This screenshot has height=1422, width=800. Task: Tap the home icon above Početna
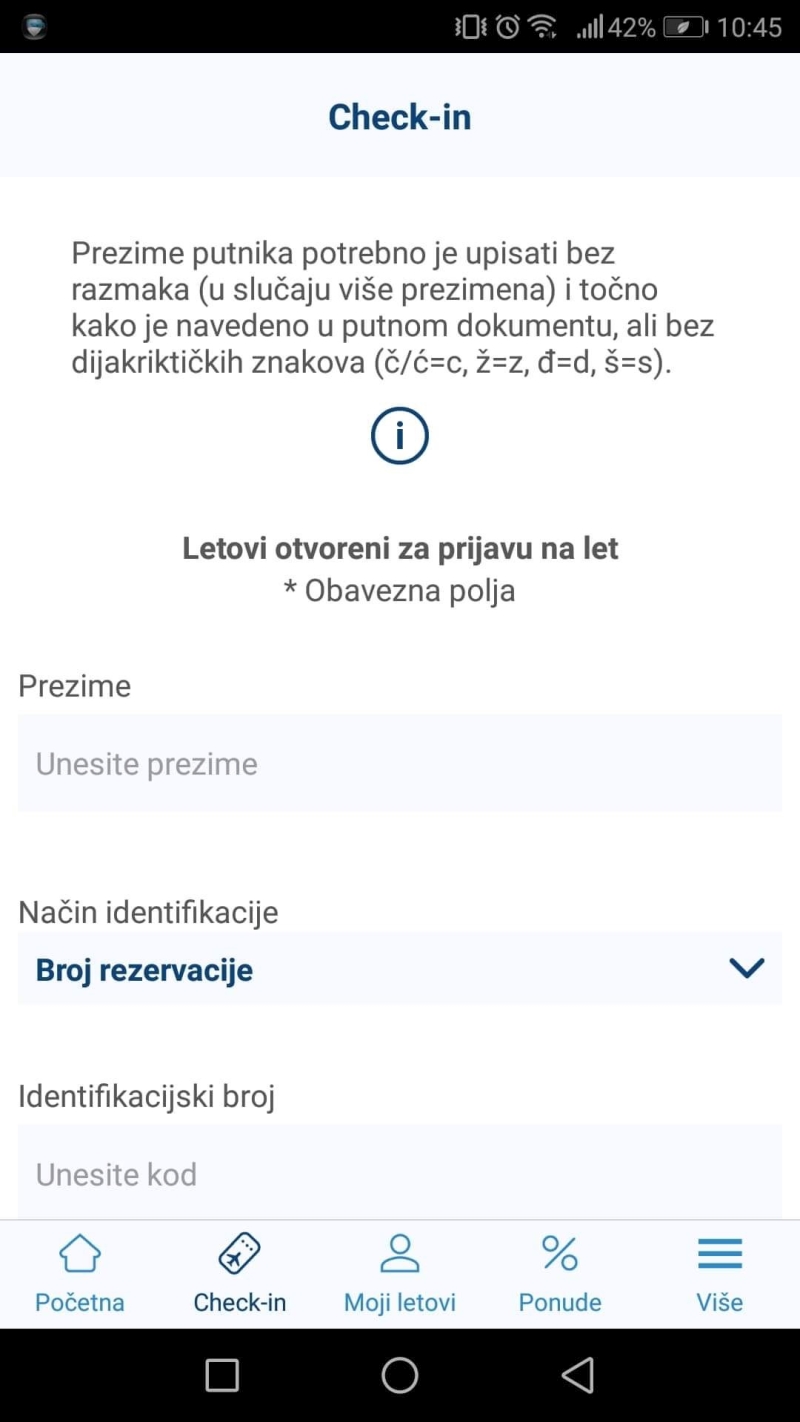click(79, 1253)
